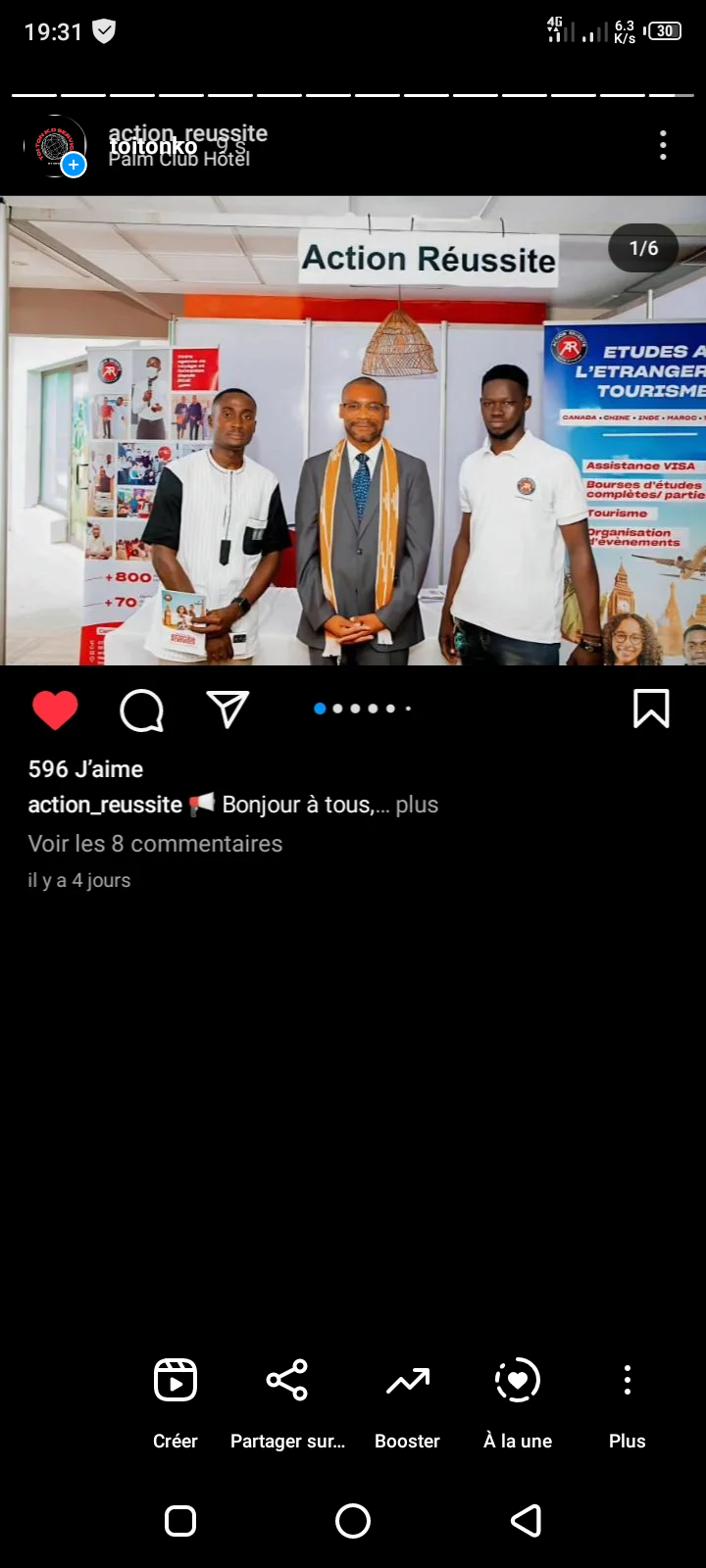Image resolution: width=706 pixels, height=1568 pixels.
Task: View the list of 596 J'aime
Action: [x=85, y=769]
